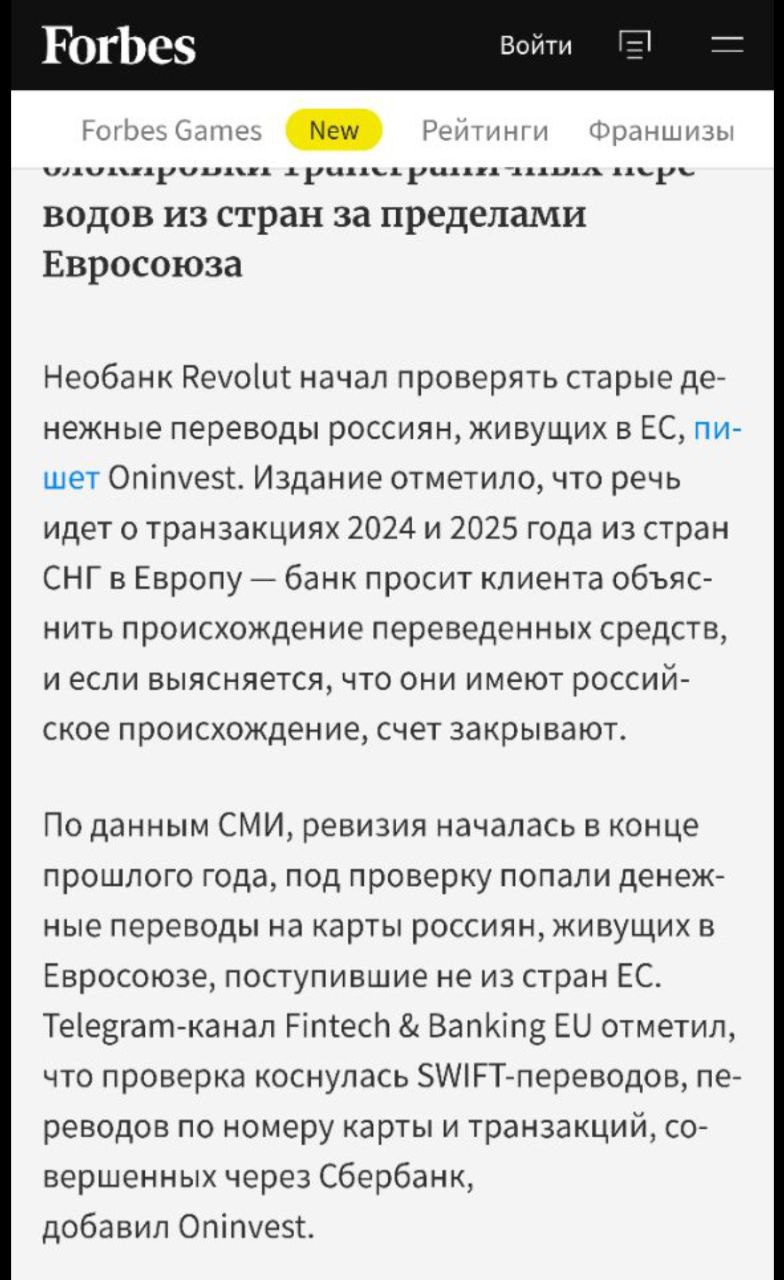Open the Рейтинги section
784x1280 pixels.
[x=485, y=131]
